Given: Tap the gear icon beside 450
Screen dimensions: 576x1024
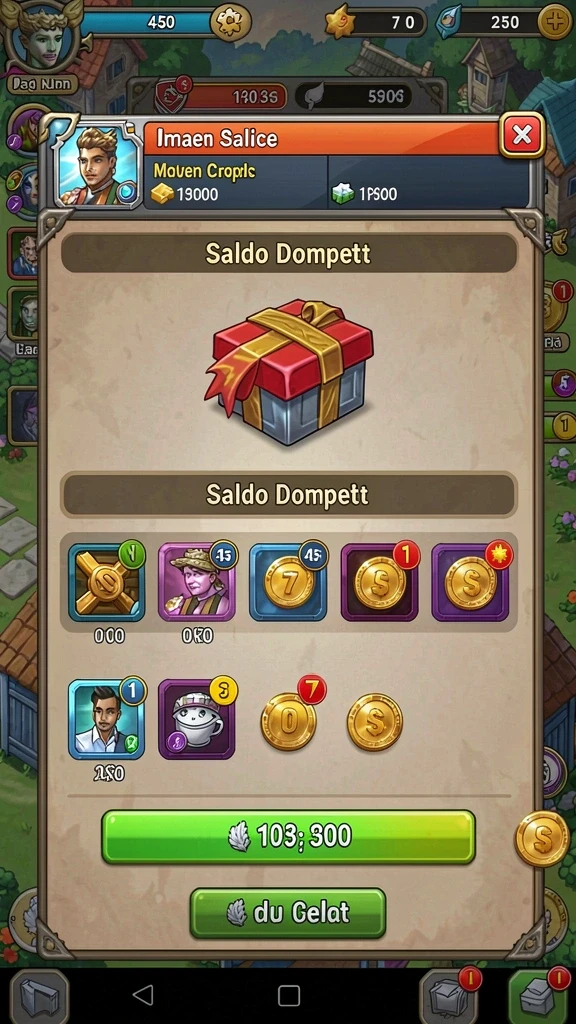Looking at the screenshot, I should coord(230,22).
